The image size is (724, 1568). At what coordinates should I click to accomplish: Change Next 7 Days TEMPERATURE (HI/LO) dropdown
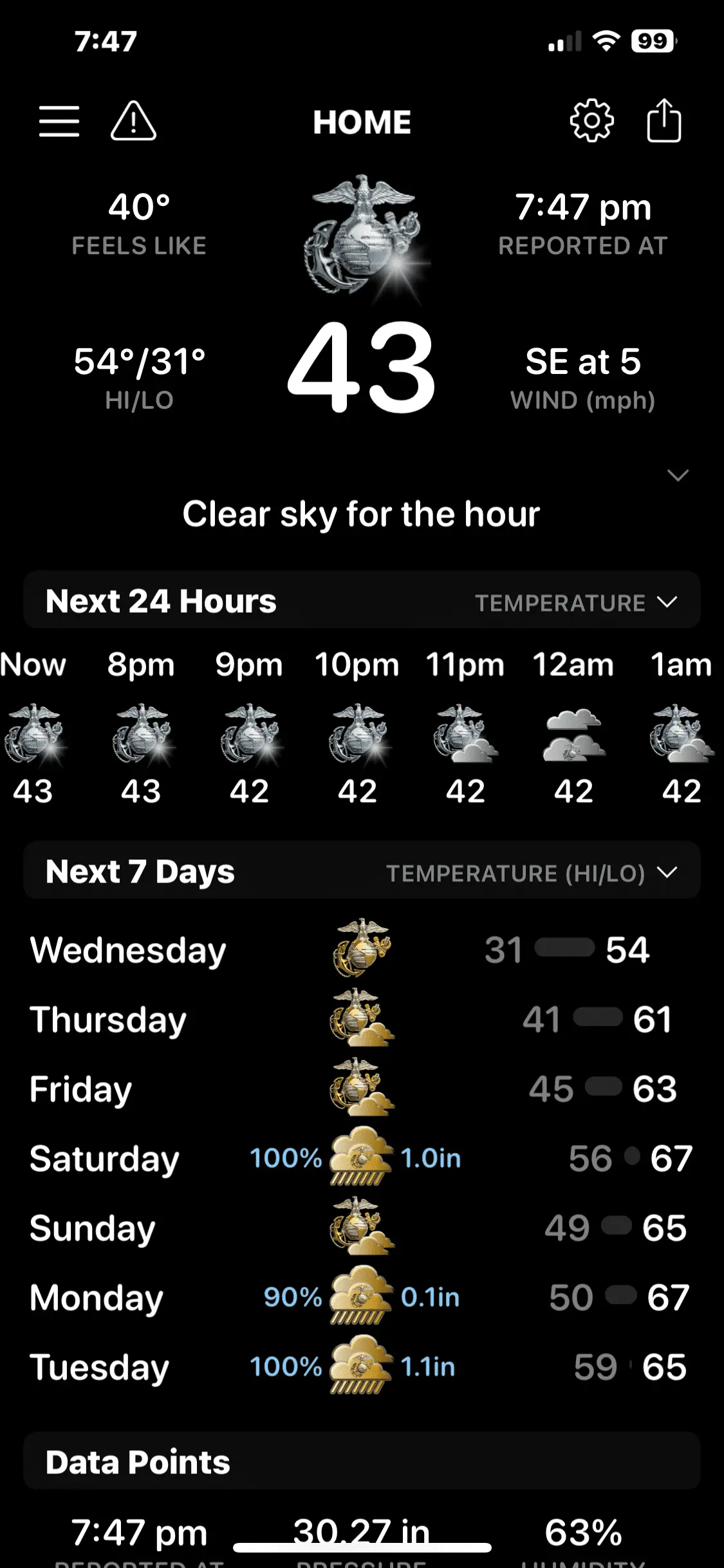532,873
